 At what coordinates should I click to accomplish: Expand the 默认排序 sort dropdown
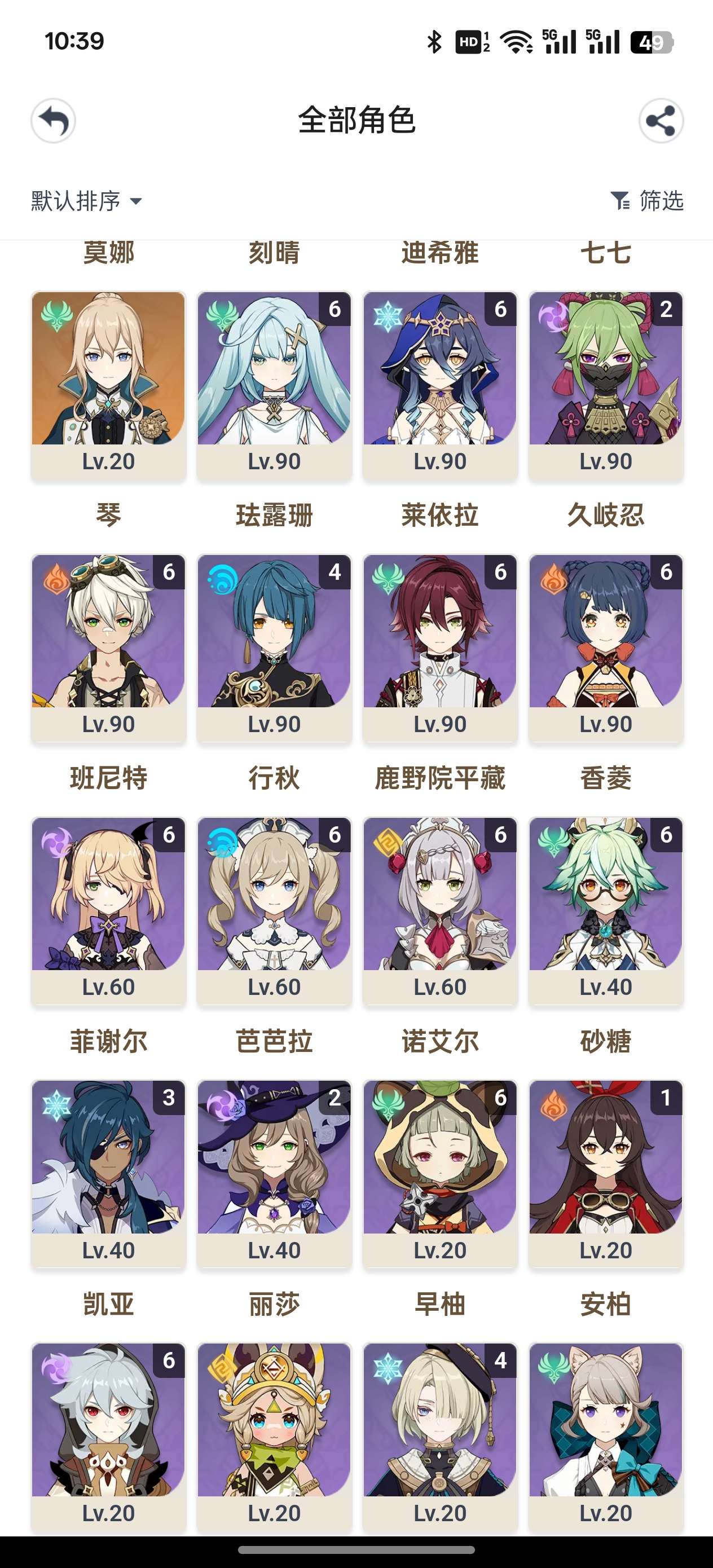(86, 201)
